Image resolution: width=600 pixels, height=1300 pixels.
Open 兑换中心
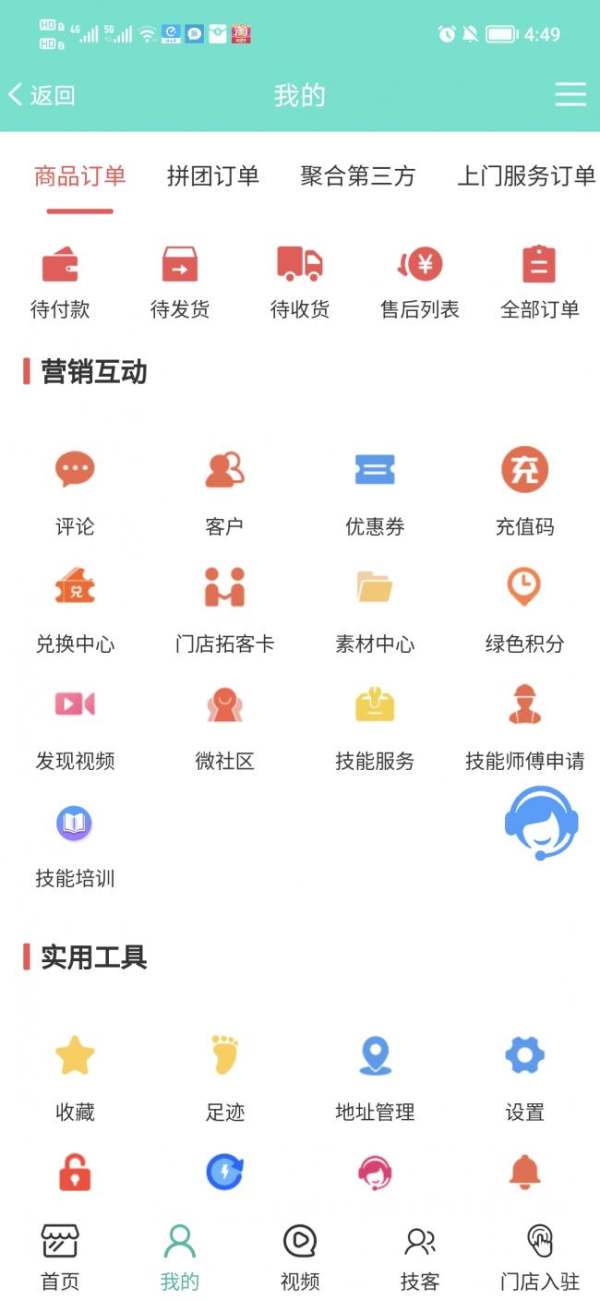point(75,607)
